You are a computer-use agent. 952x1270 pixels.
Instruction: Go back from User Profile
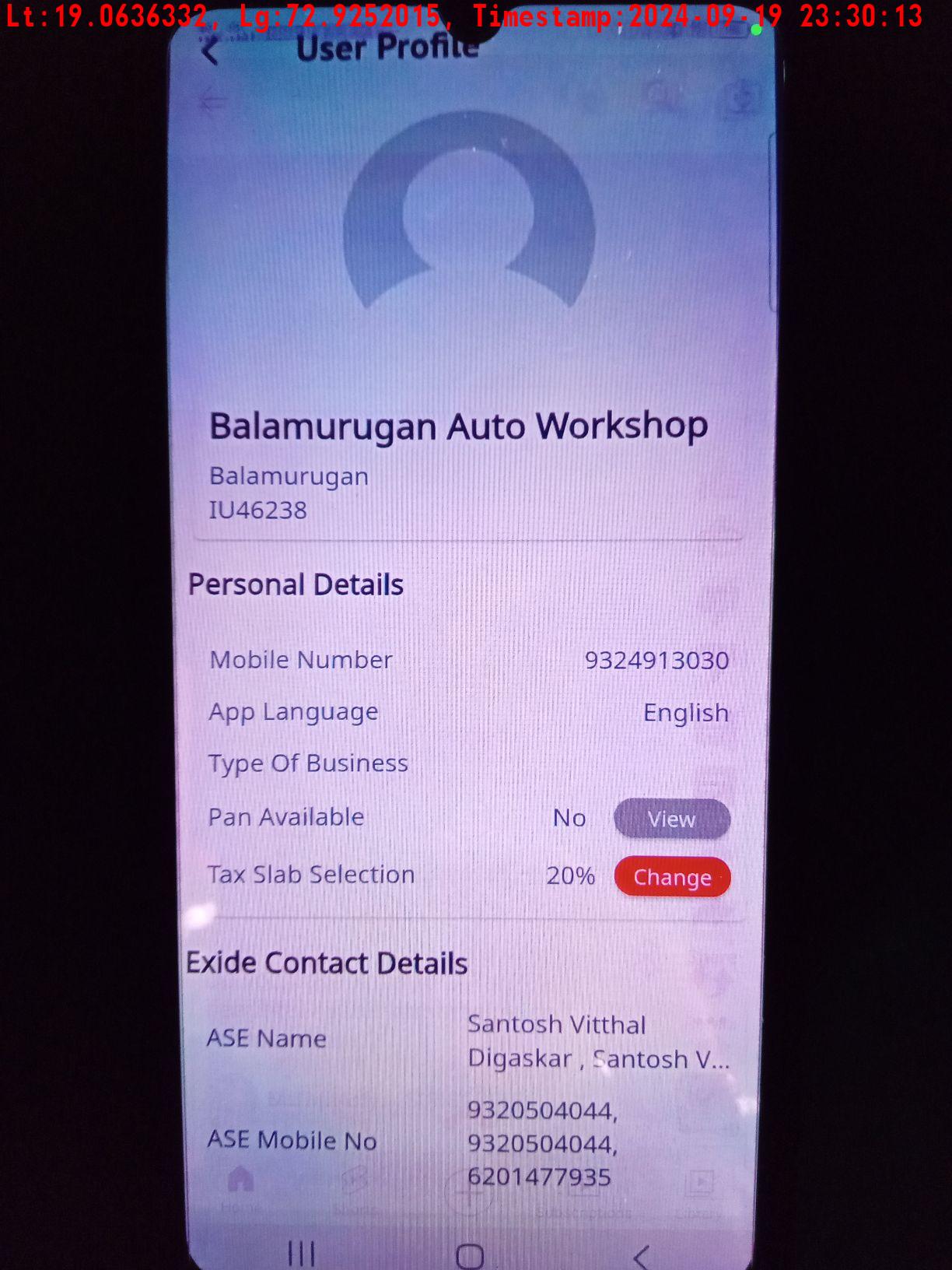pyautogui.click(x=210, y=51)
